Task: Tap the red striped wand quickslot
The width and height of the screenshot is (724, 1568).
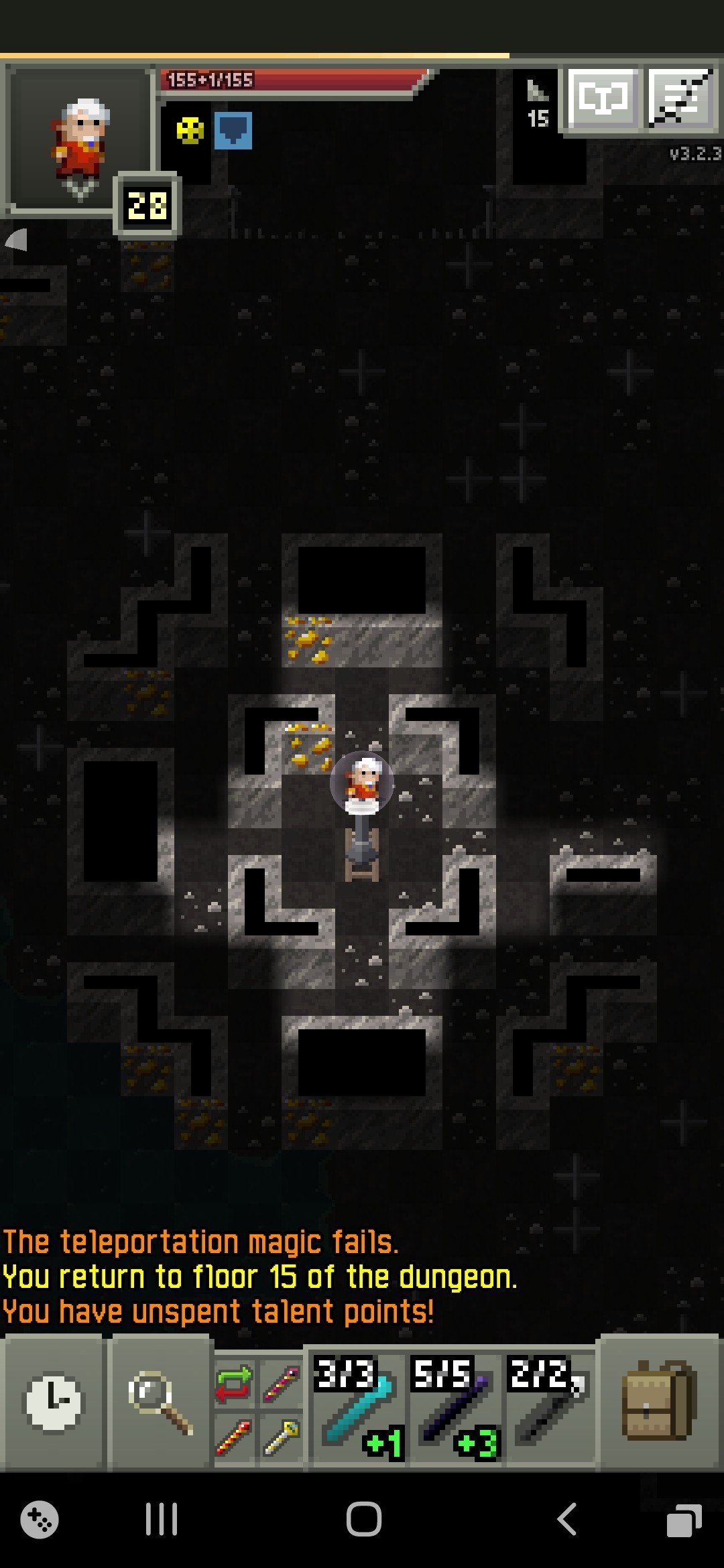Action: coord(233,1437)
